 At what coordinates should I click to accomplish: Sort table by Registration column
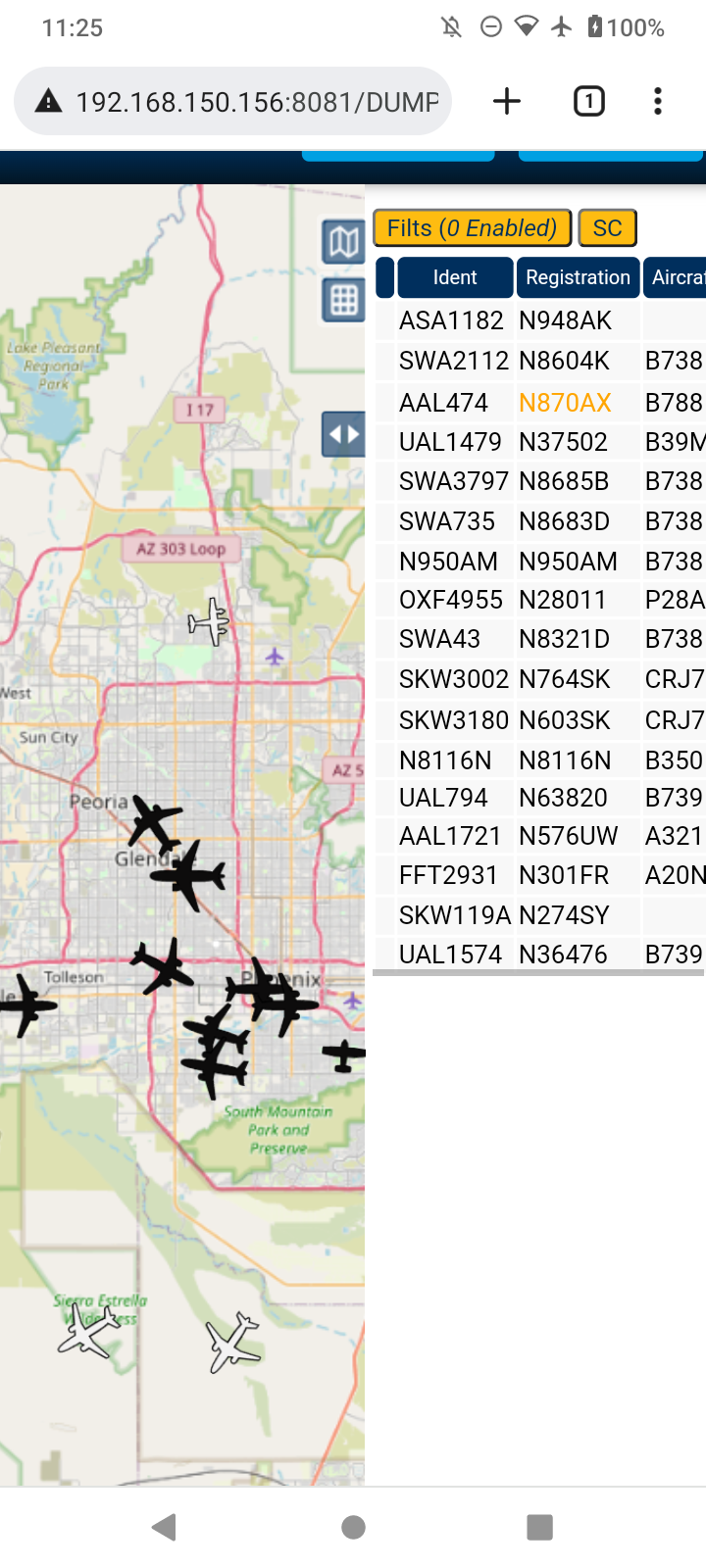coord(578,277)
